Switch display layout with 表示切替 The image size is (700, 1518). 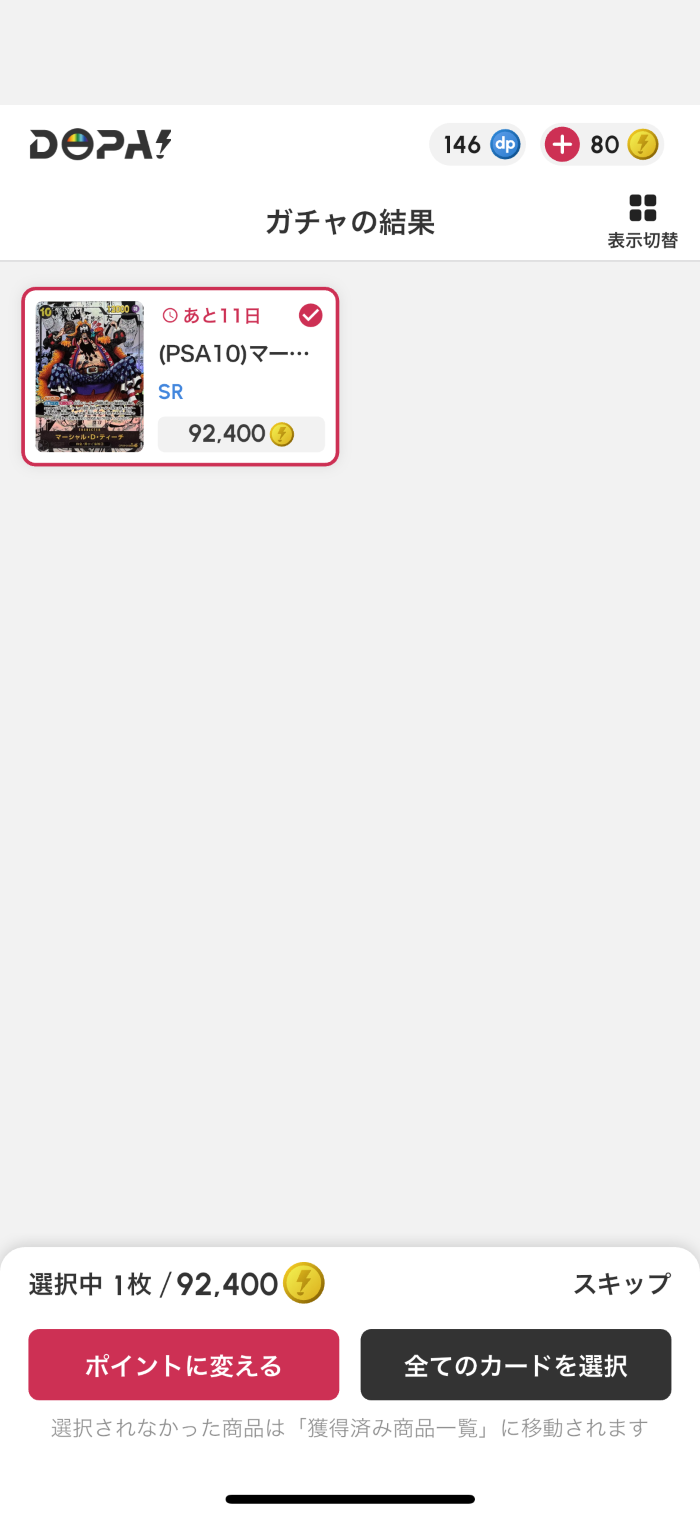[642, 221]
